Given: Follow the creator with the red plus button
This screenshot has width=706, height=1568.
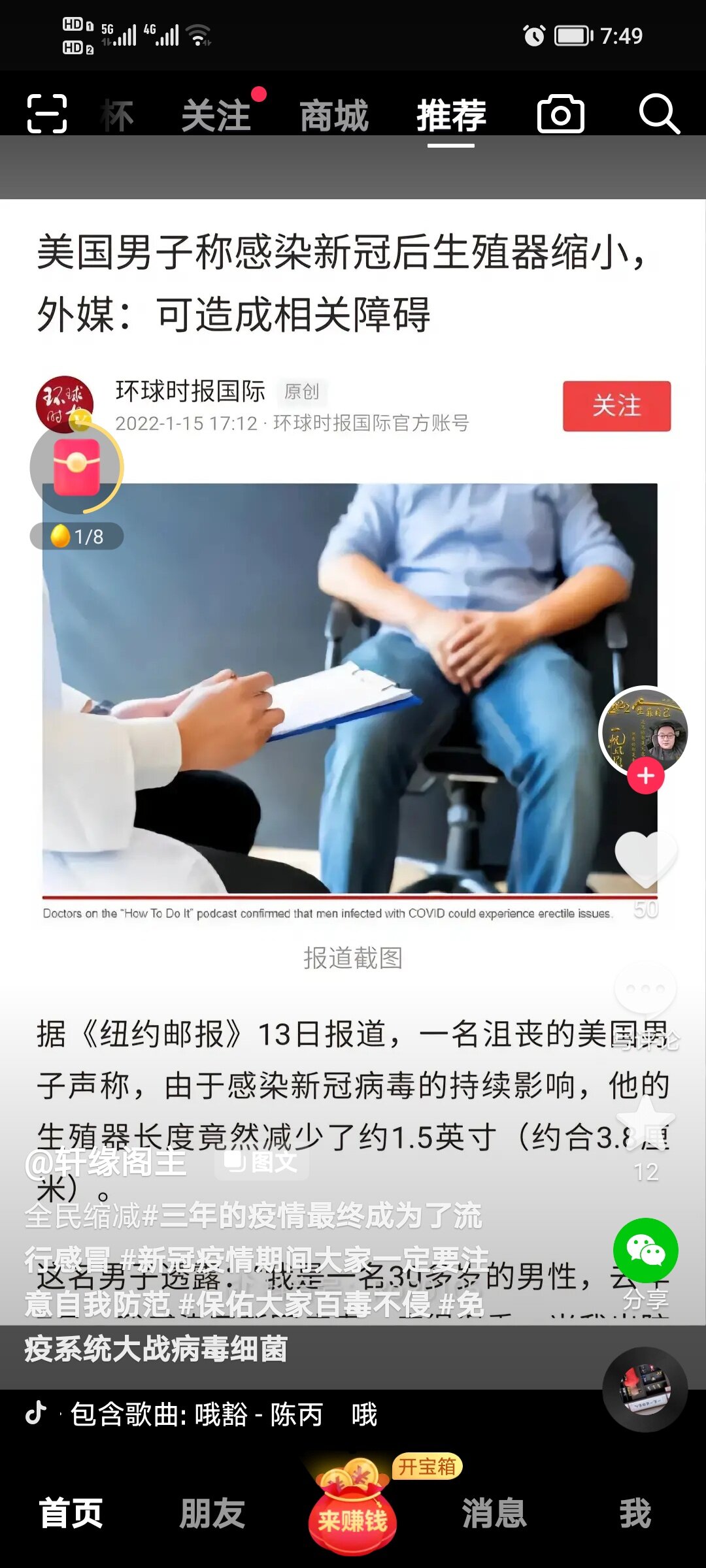Looking at the screenshot, I should 646,776.
